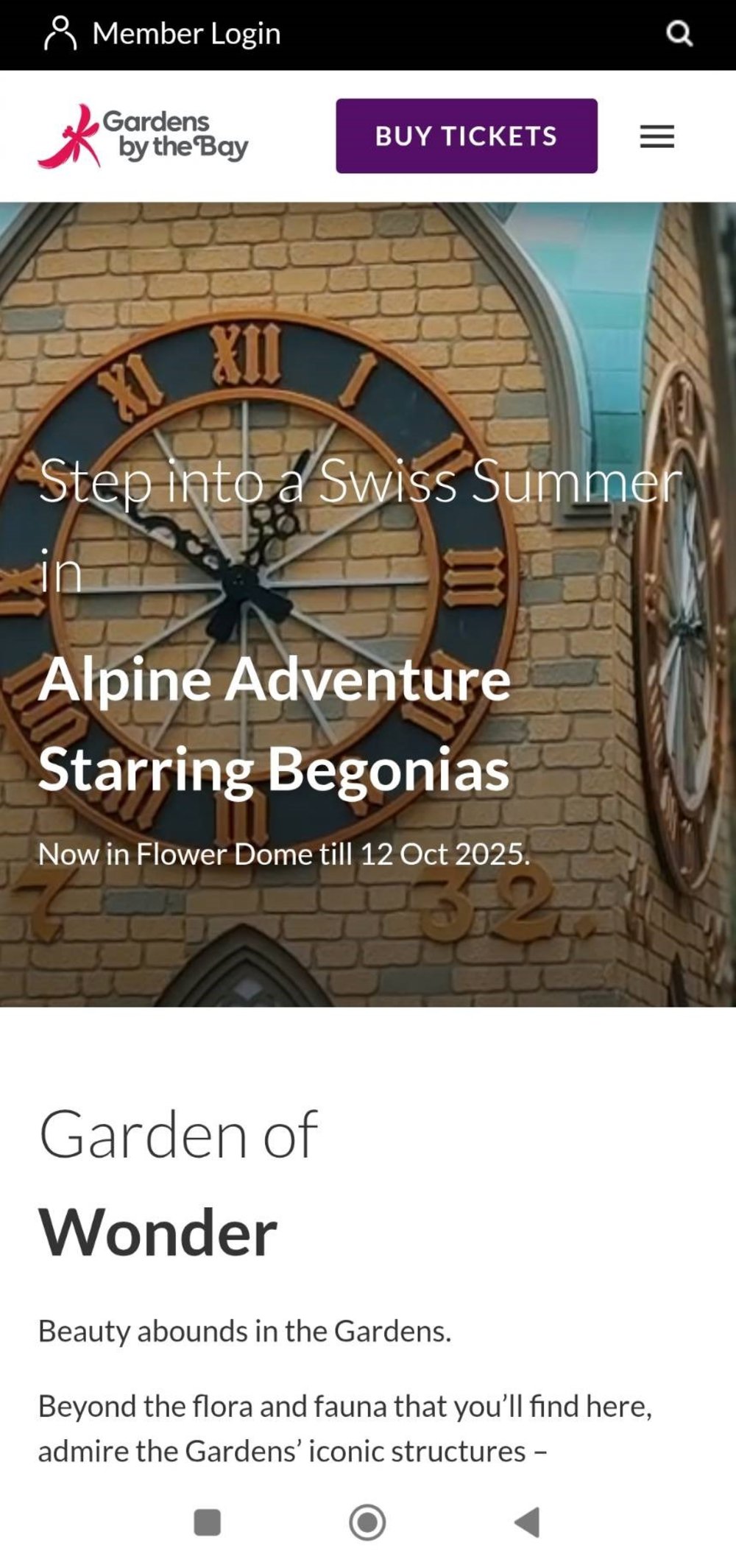Image resolution: width=736 pixels, height=1568 pixels.
Task: Tap the search icon
Action: tap(679, 34)
